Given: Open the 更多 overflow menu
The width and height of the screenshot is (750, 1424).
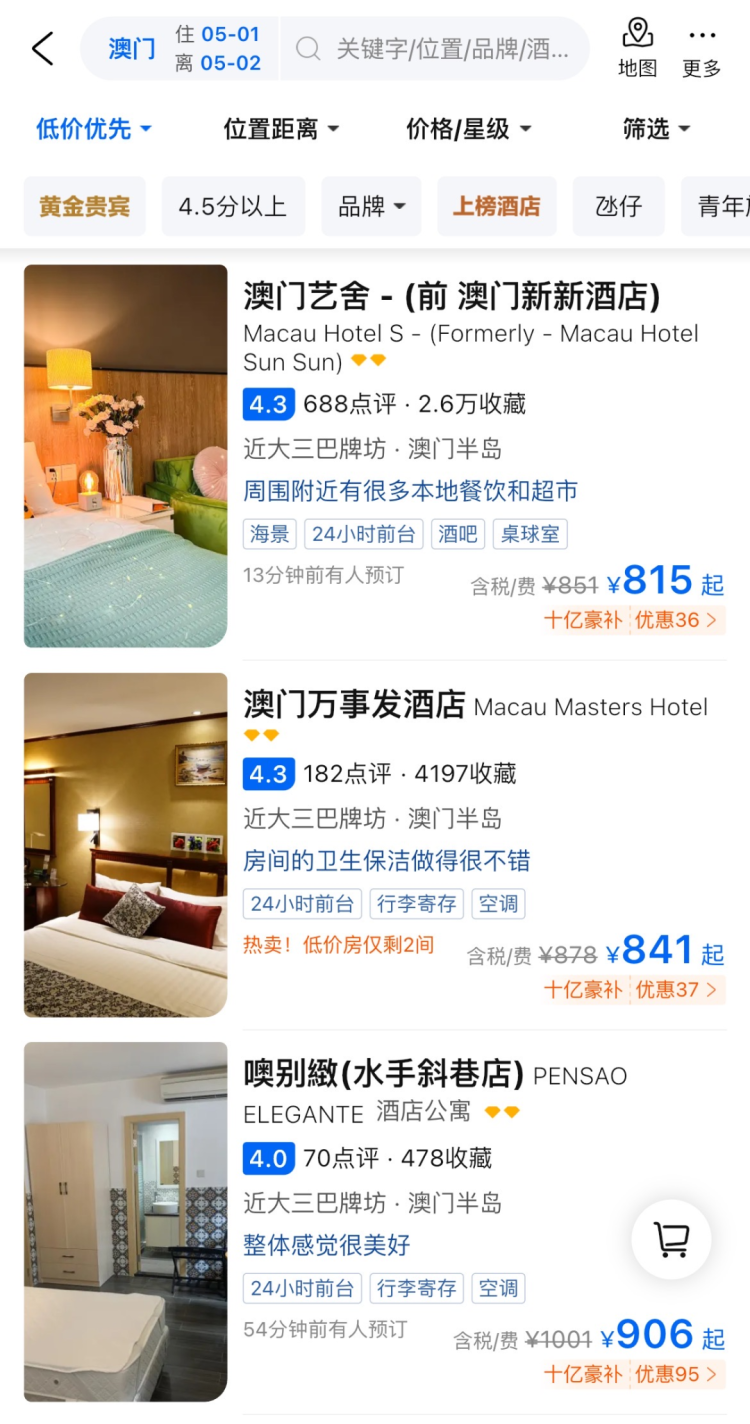Looking at the screenshot, I should pos(702,48).
